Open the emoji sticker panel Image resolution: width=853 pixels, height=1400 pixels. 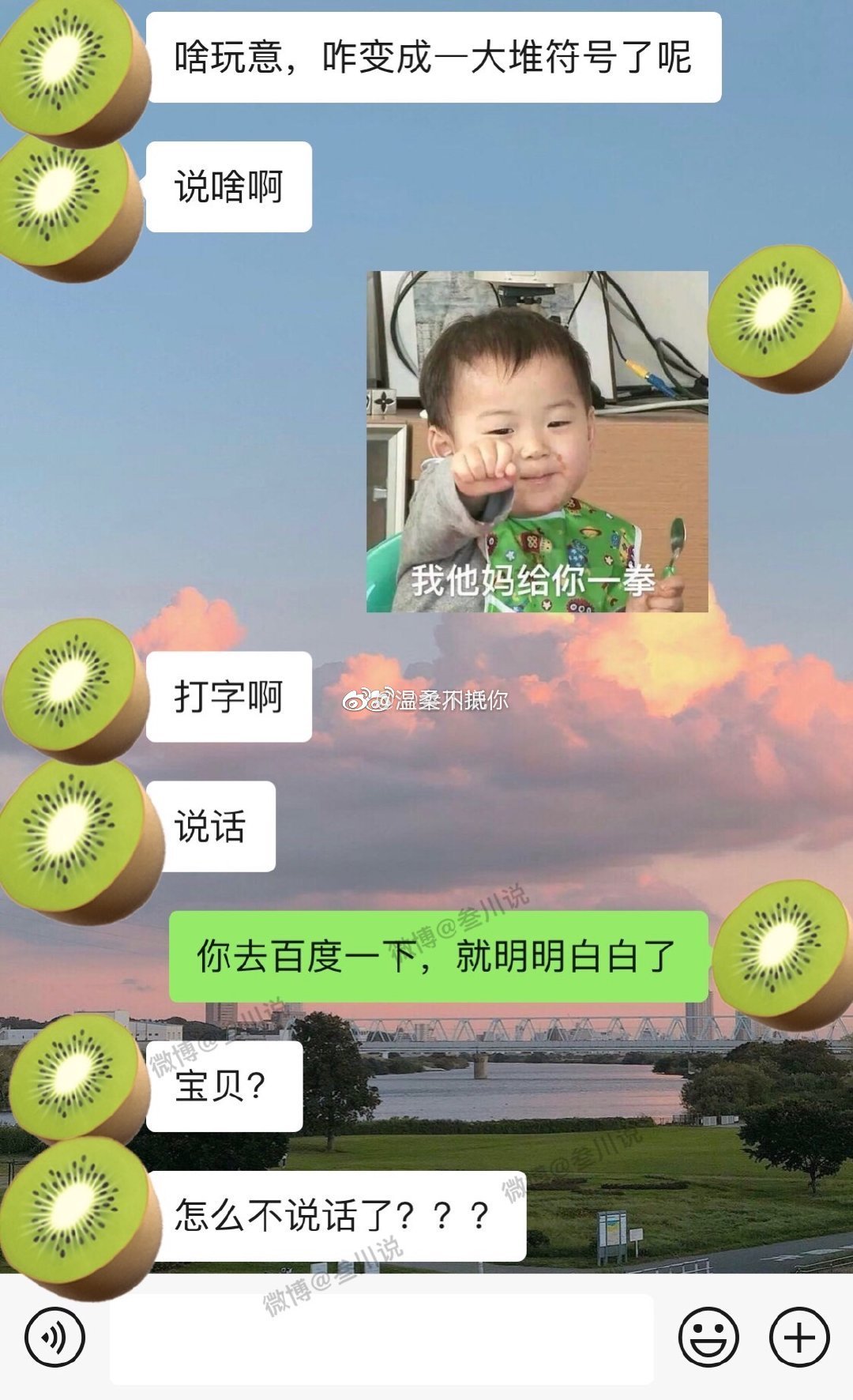pos(708,1337)
